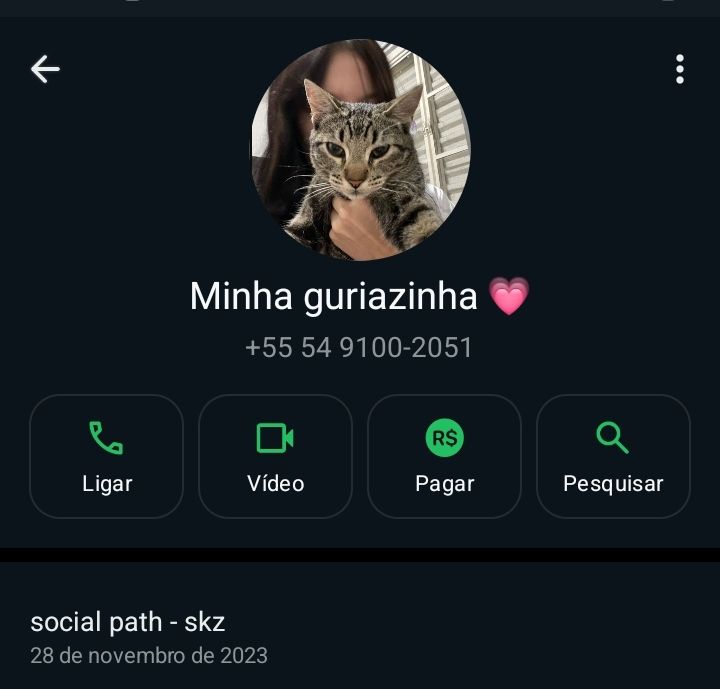
Task: Tap the Ligar call button
Action: [x=107, y=456]
